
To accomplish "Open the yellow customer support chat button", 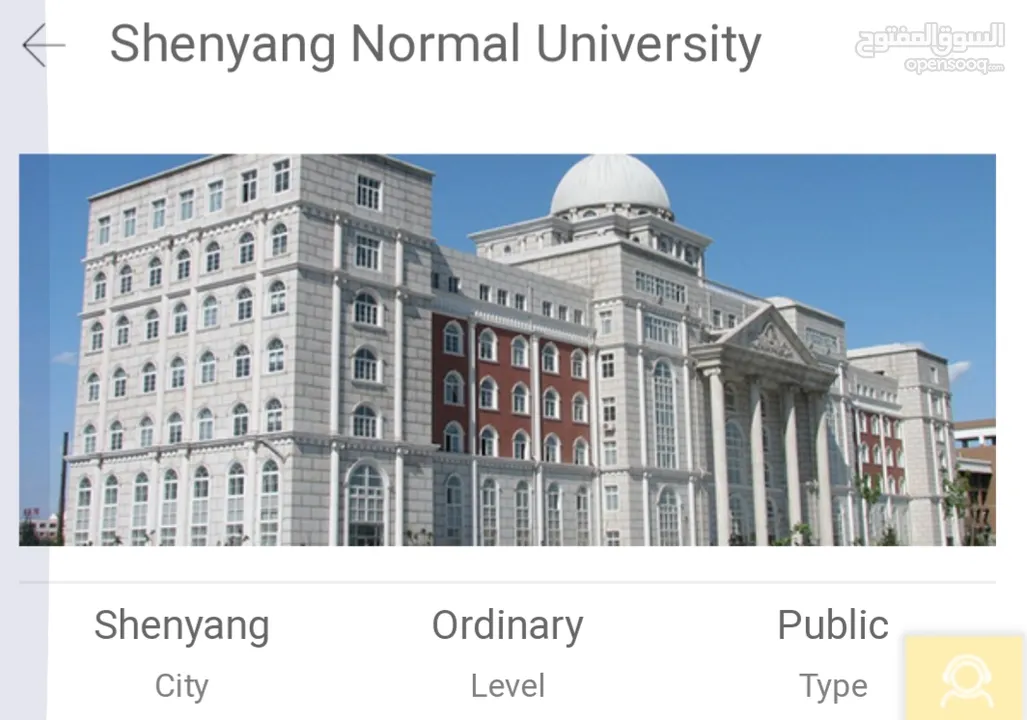I will pyautogui.click(x=964, y=679).
